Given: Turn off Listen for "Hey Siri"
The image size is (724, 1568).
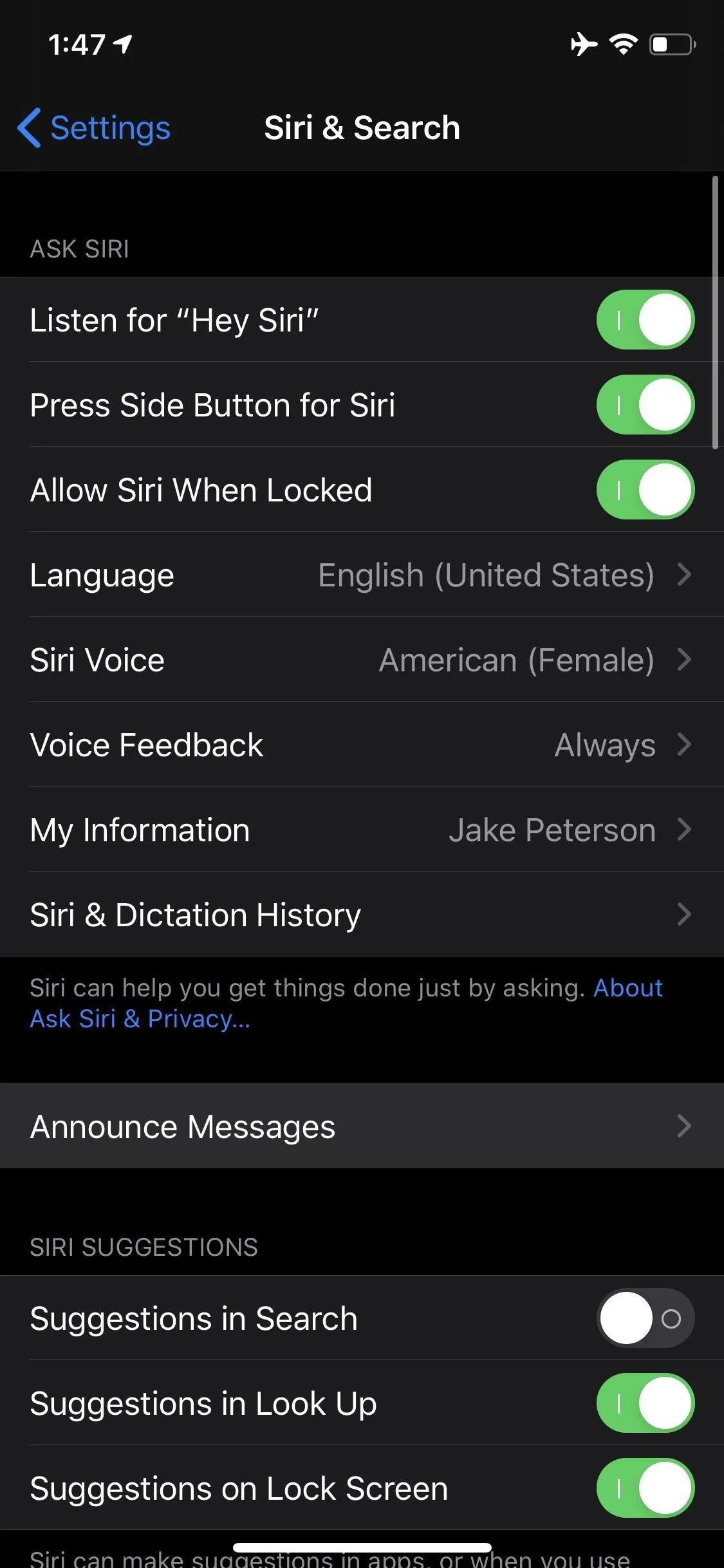Looking at the screenshot, I should pyautogui.click(x=645, y=320).
